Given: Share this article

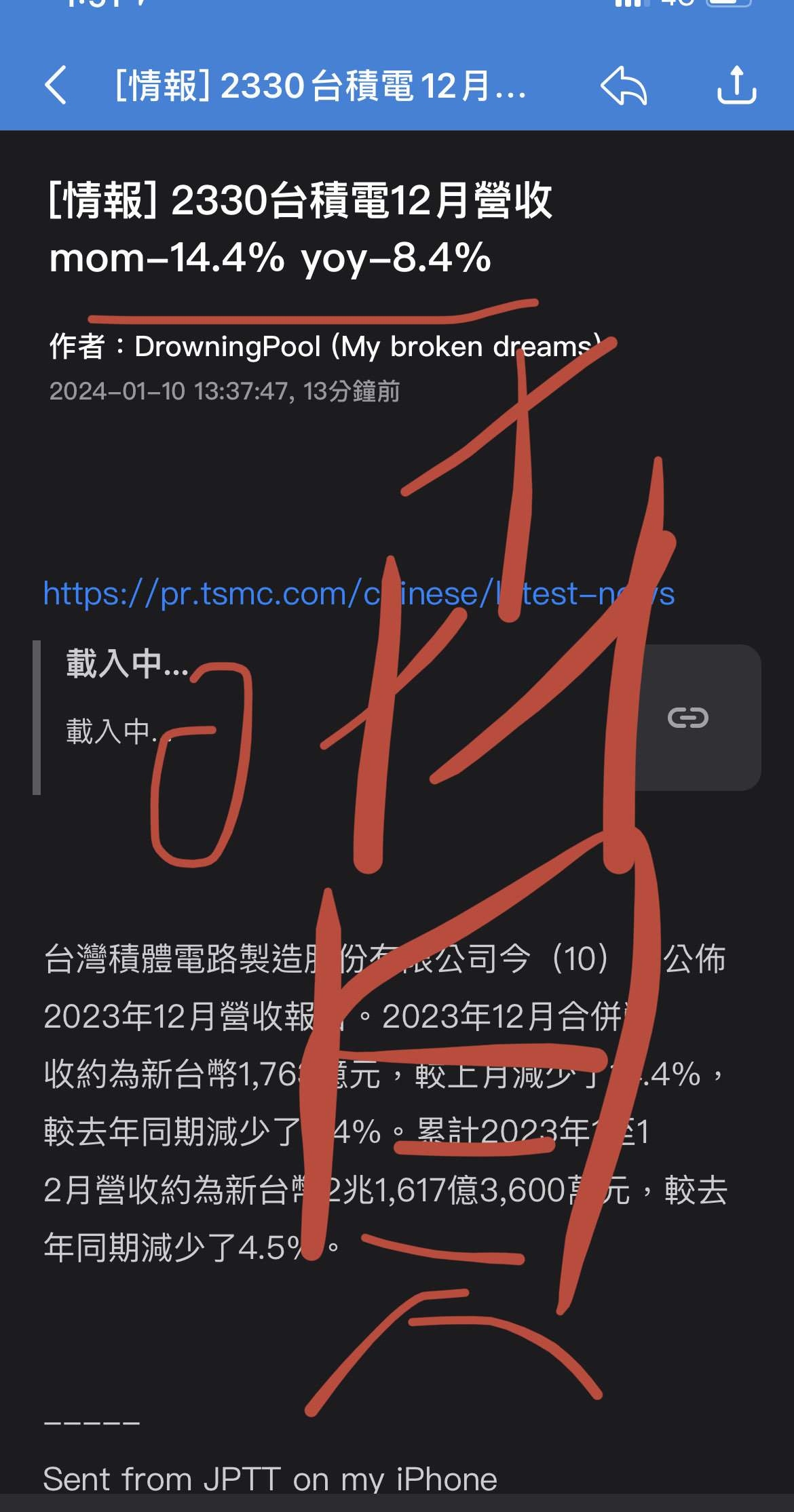Looking at the screenshot, I should 736,85.
